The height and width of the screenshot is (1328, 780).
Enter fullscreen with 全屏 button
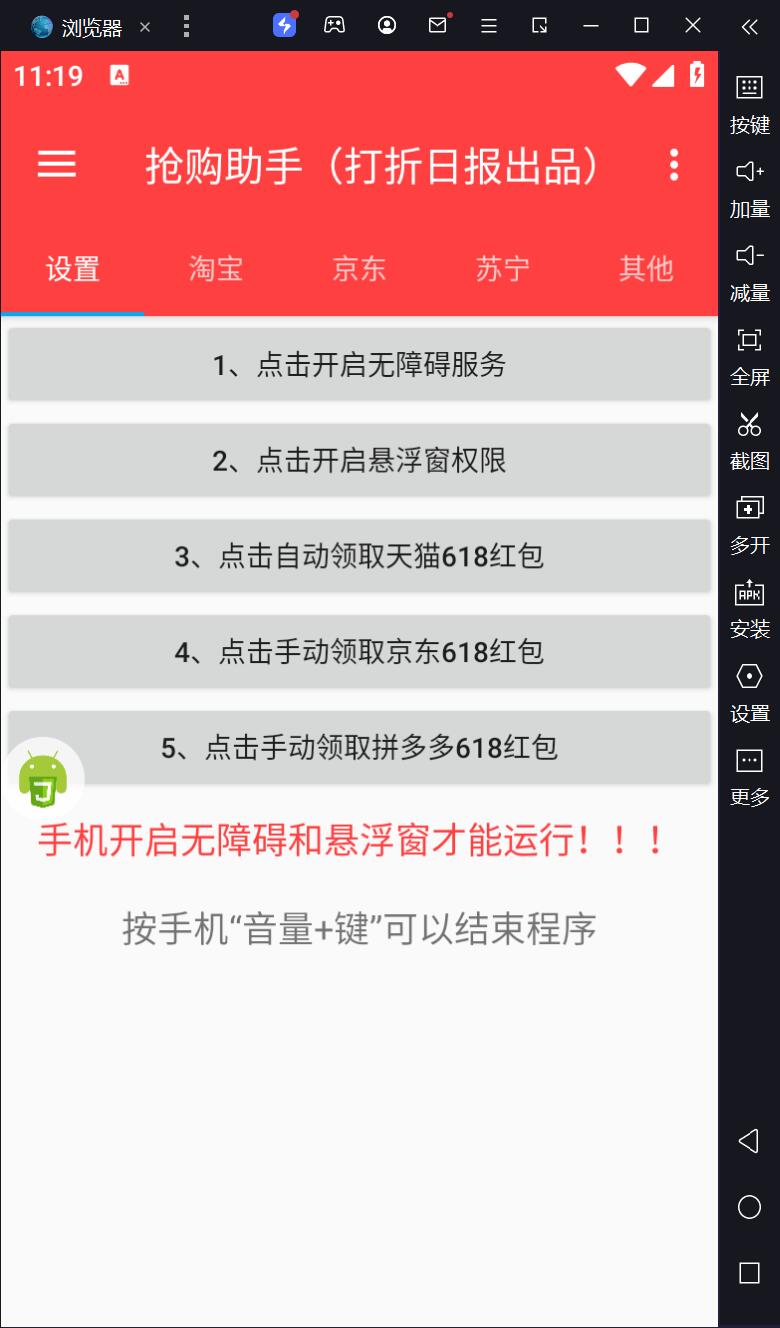click(x=749, y=354)
